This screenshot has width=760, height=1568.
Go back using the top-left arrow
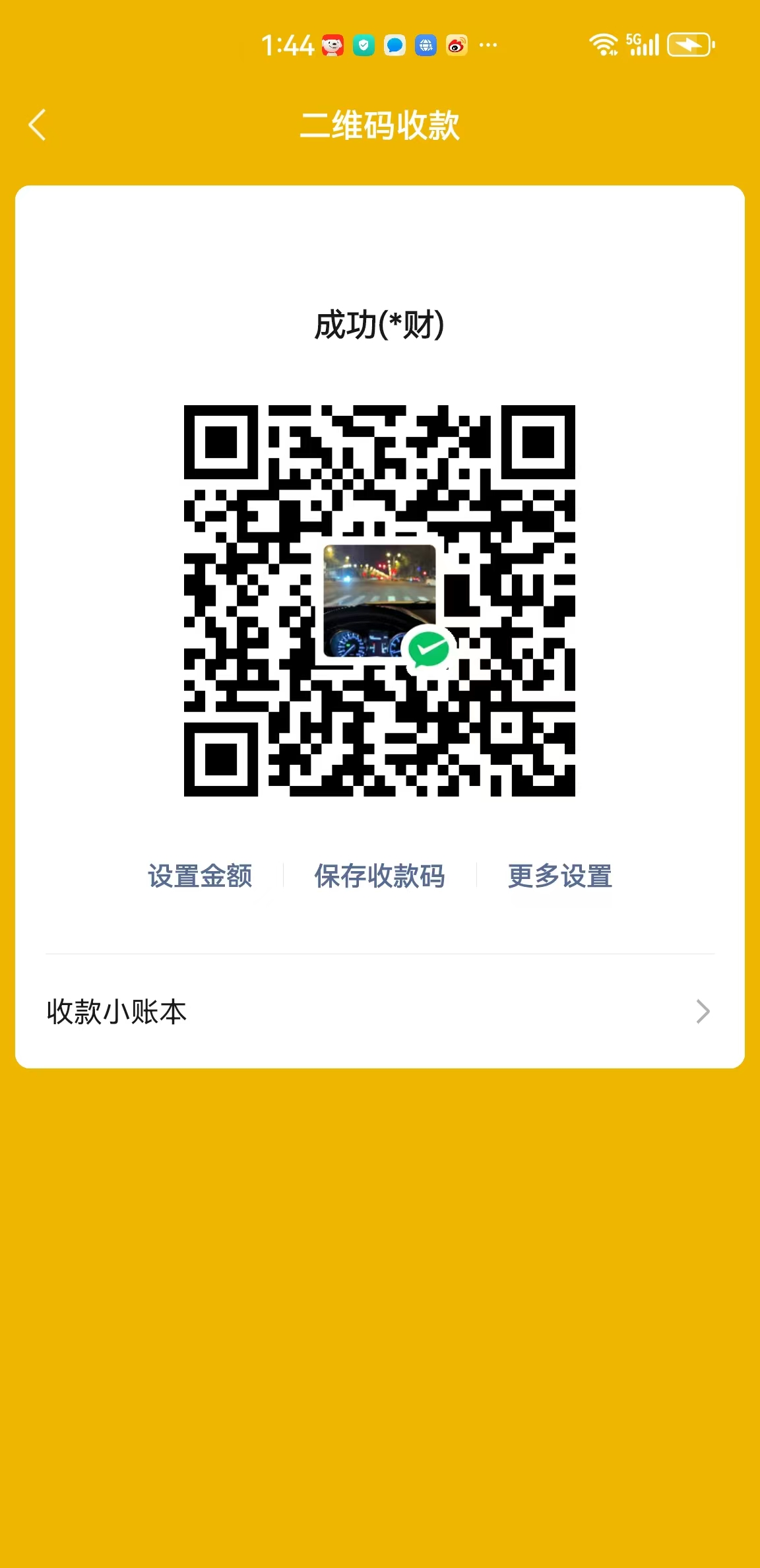[38, 125]
